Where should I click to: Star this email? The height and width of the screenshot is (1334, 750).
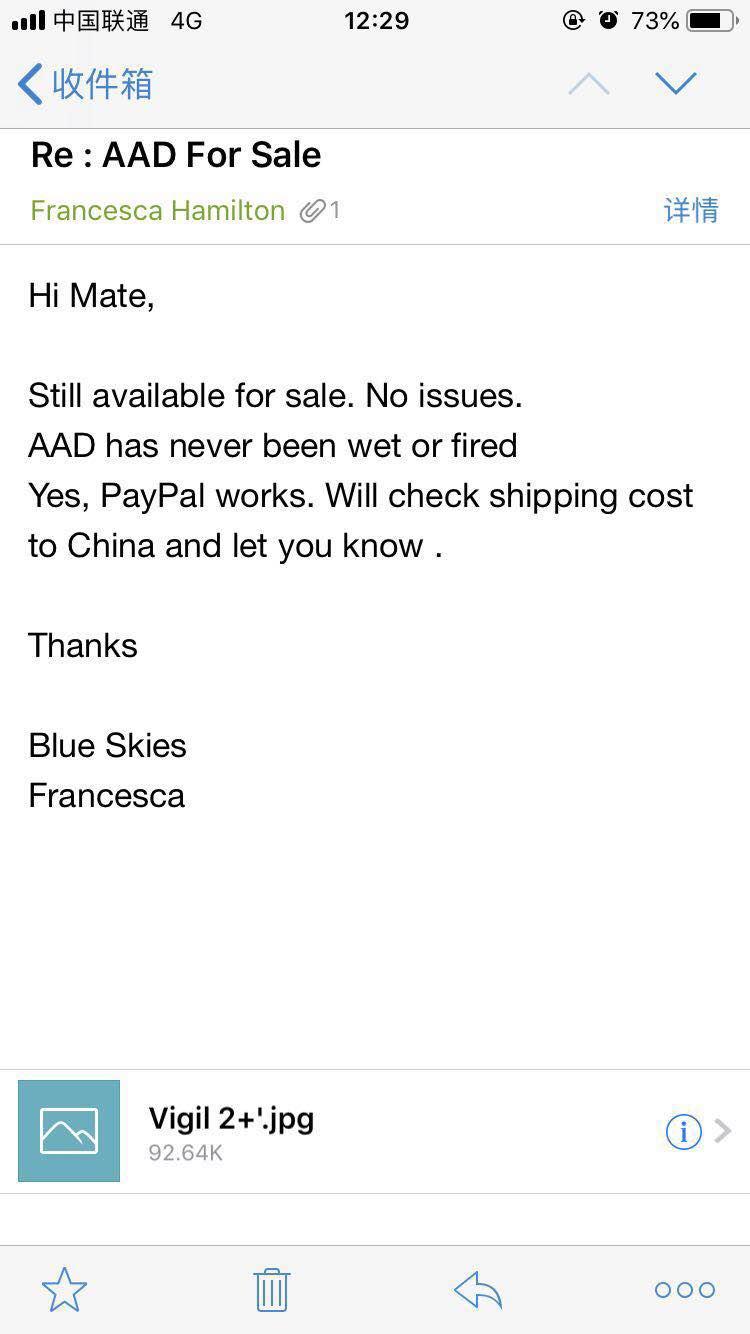click(x=65, y=1290)
